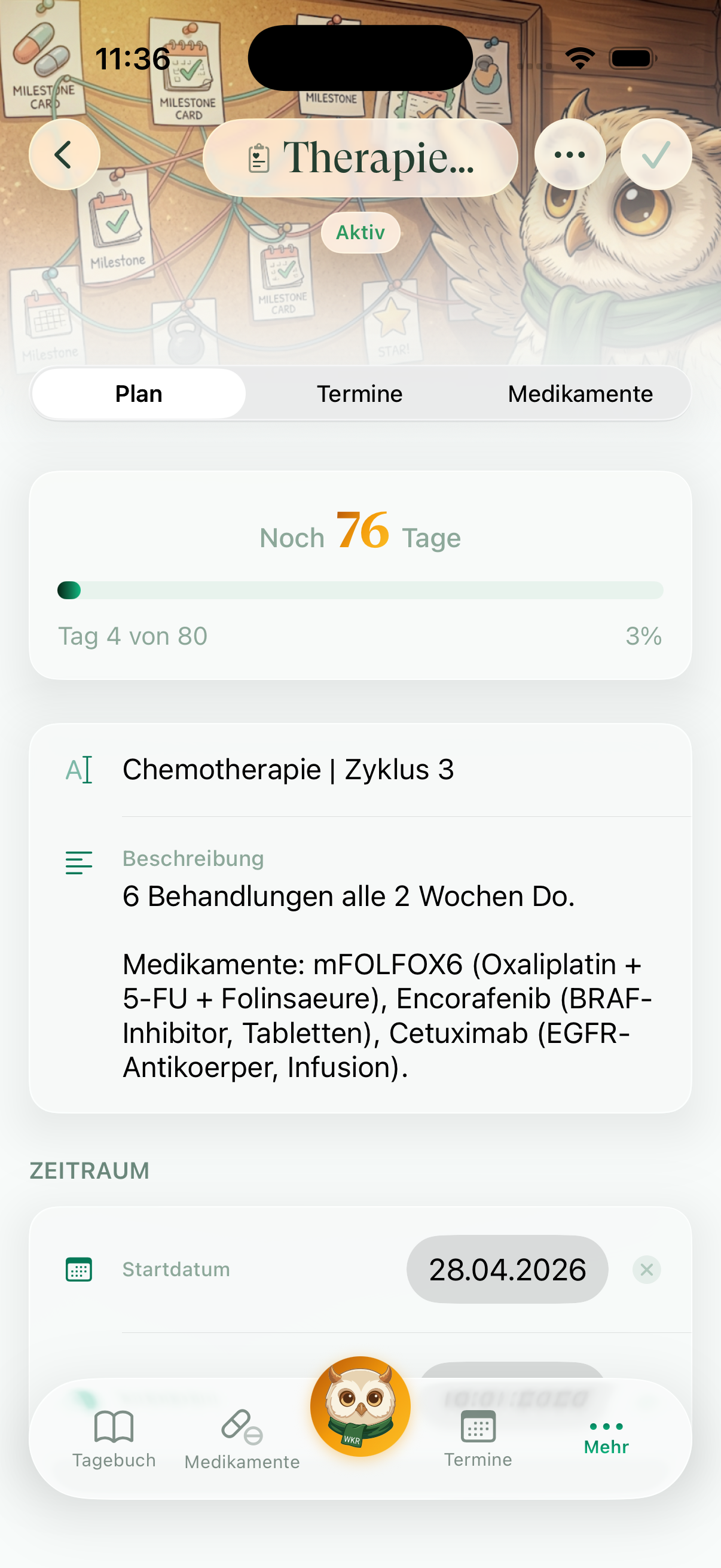Open Termine in the bottom bar

[x=478, y=1438]
